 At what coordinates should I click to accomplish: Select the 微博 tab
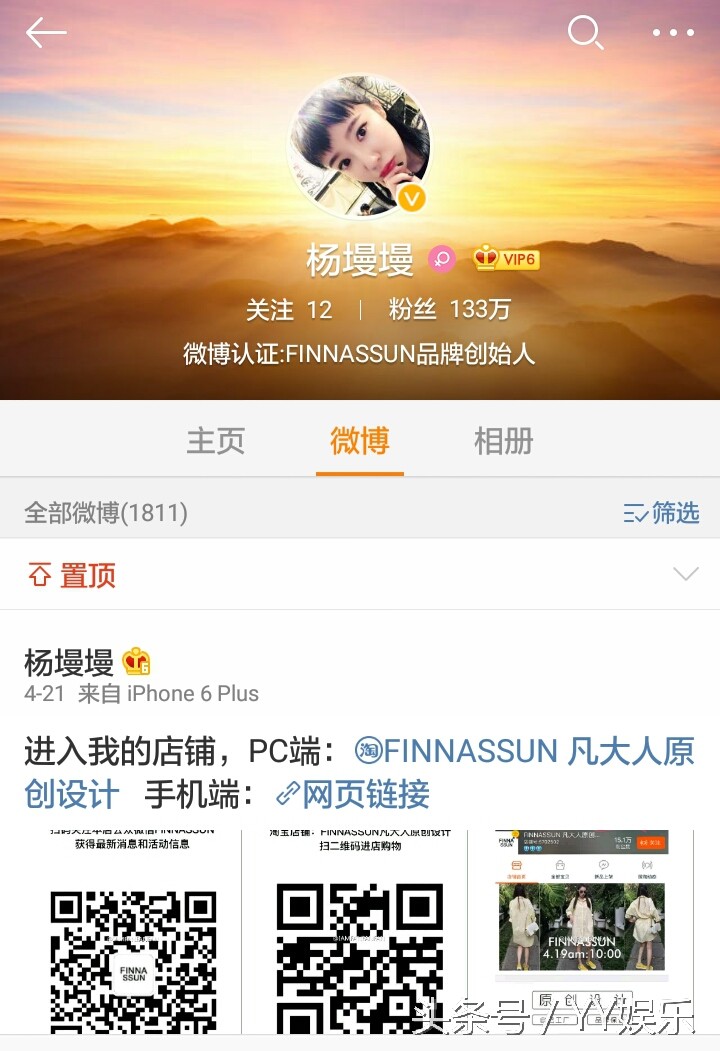tap(360, 441)
